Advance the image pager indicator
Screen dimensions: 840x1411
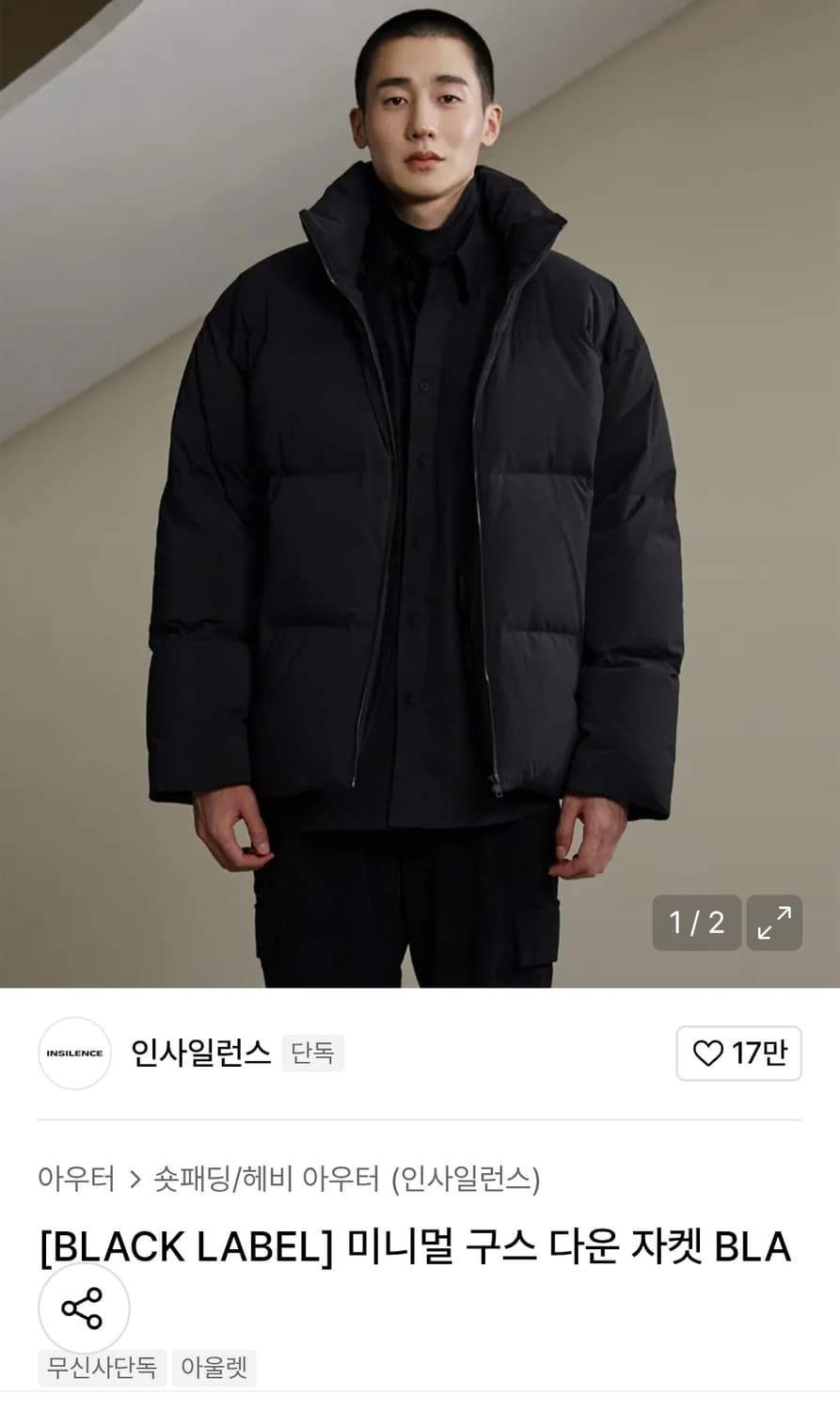point(696,923)
